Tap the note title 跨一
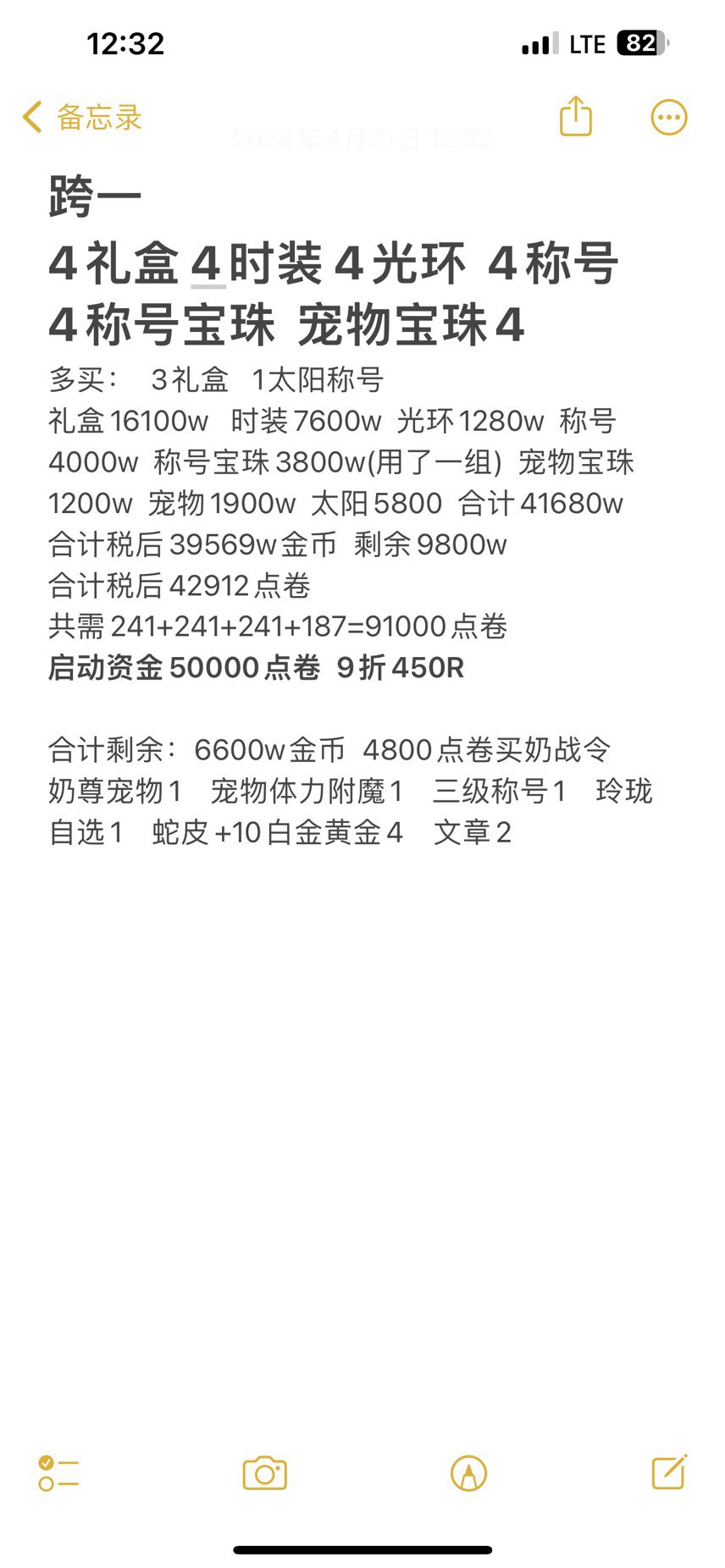Image resolution: width=725 pixels, height=1568 pixels. point(96,195)
